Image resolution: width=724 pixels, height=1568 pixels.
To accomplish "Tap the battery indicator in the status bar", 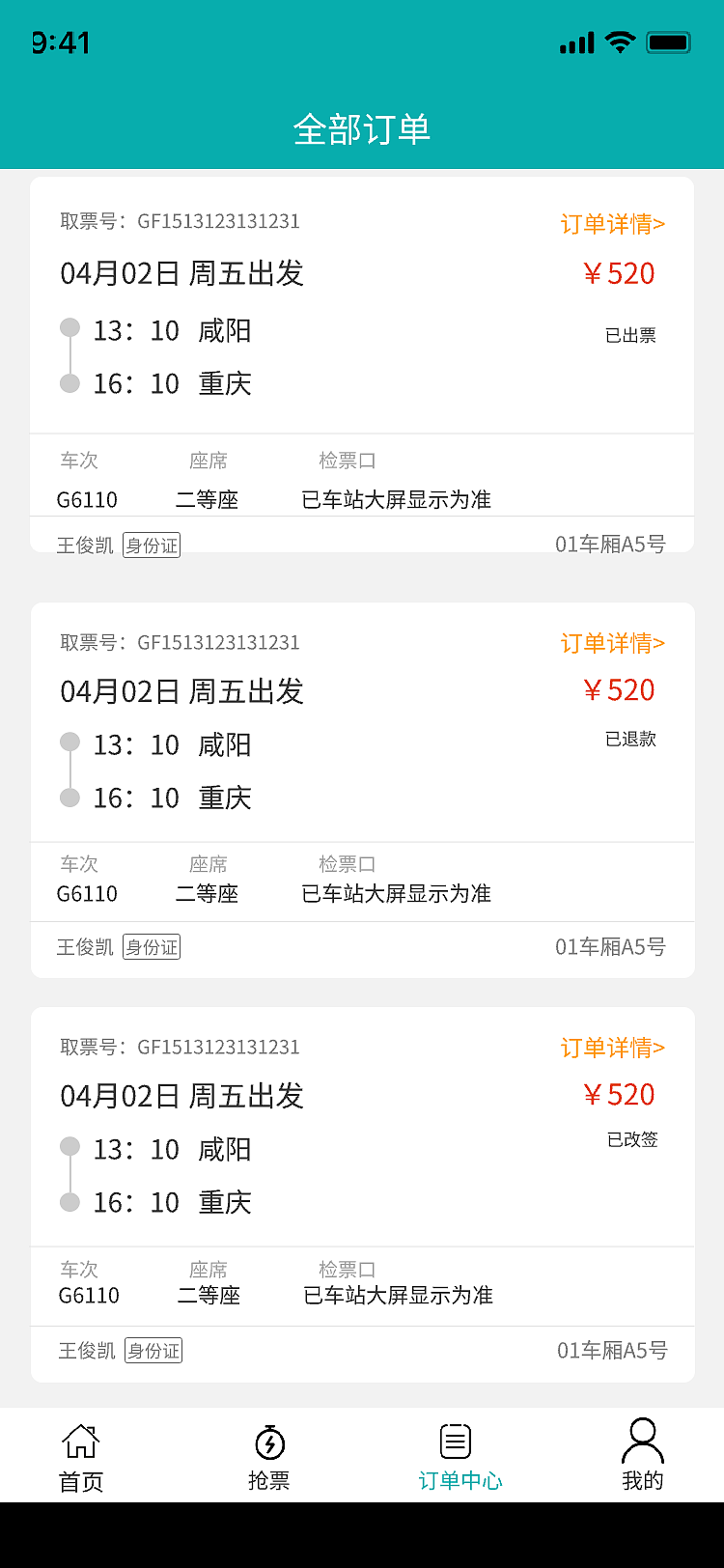I will coord(670,42).
